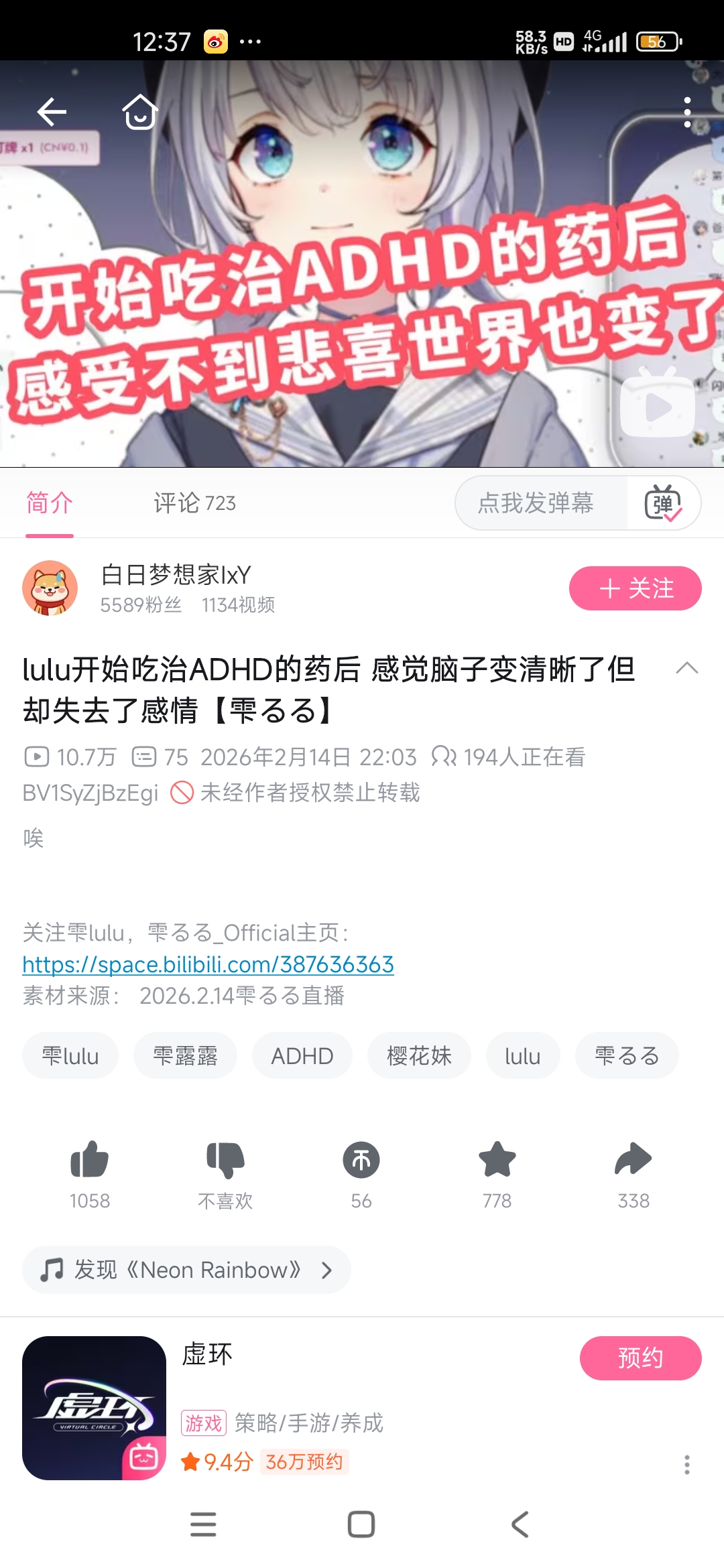Play the video with the TV play icon
The image size is (724, 1568).
tap(658, 403)
